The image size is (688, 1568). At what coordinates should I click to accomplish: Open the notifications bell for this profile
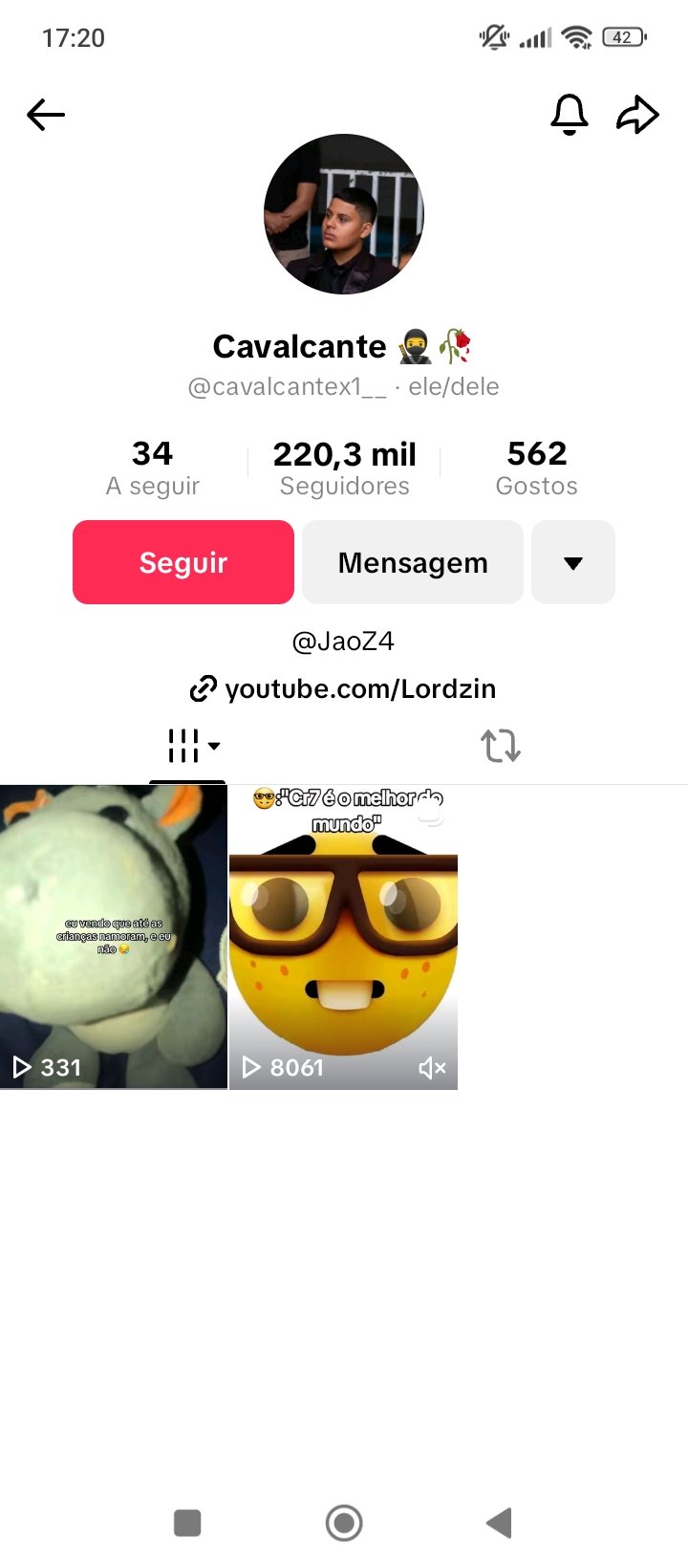click(569, 115)
